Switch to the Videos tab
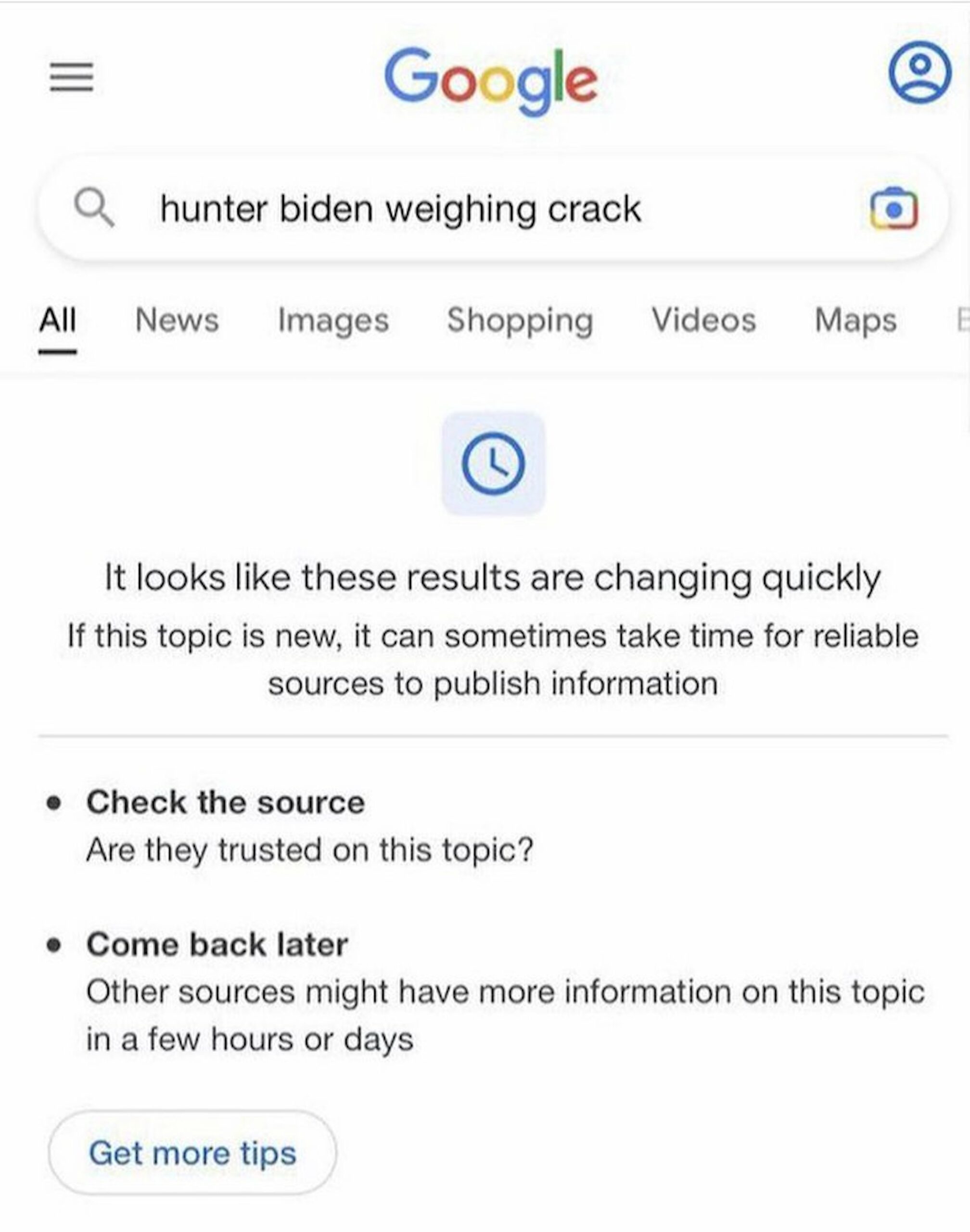 703,320
